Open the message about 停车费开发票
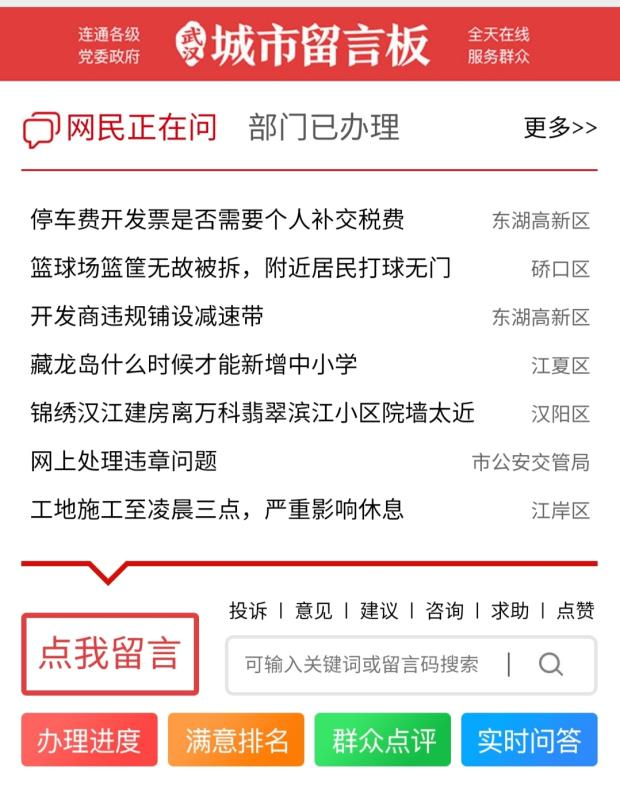 [217, 219]
